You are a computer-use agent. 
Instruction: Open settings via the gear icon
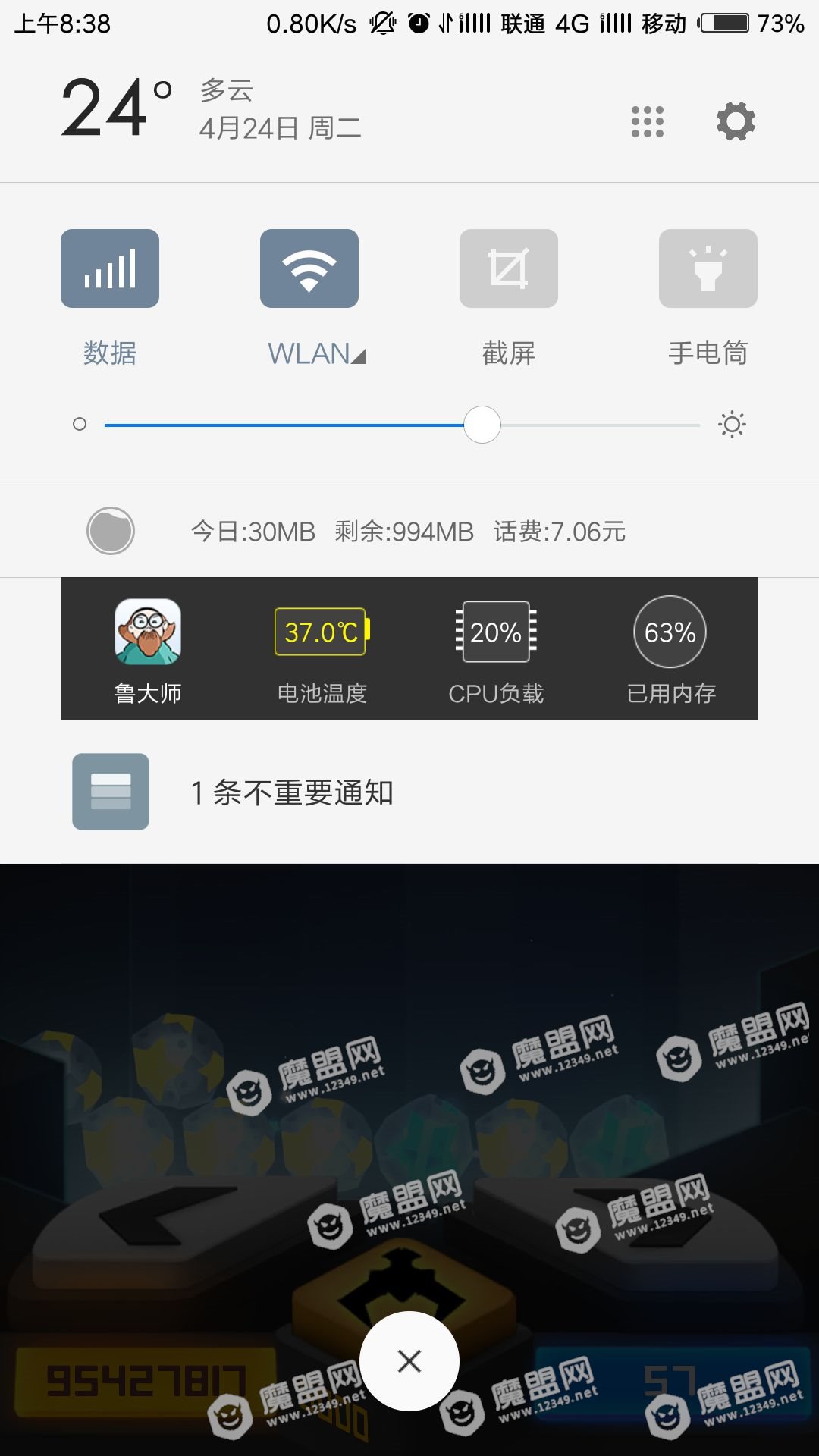point(736,121)
